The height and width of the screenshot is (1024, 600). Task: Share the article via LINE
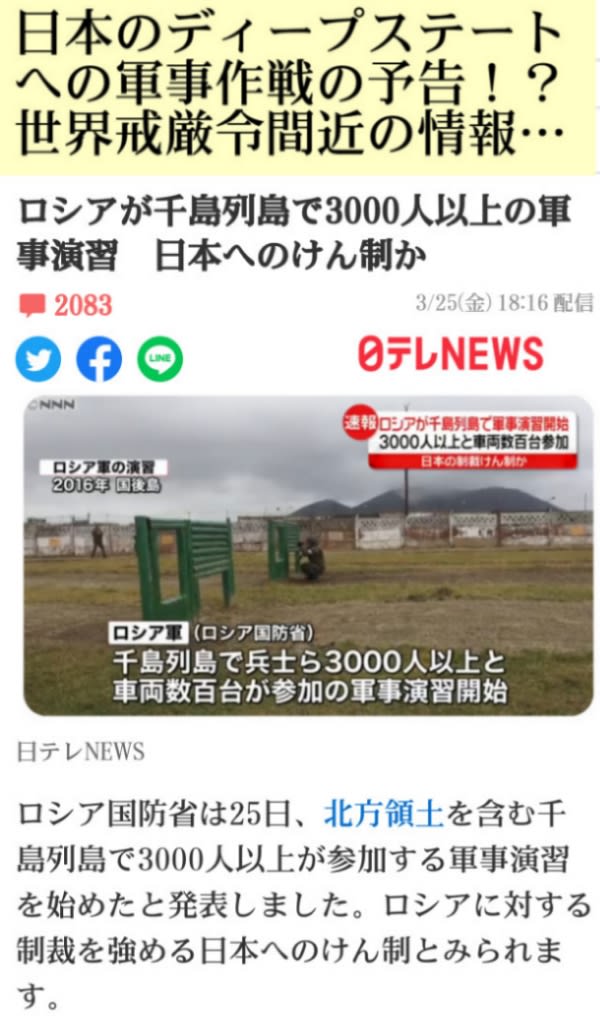pos(160,359)
